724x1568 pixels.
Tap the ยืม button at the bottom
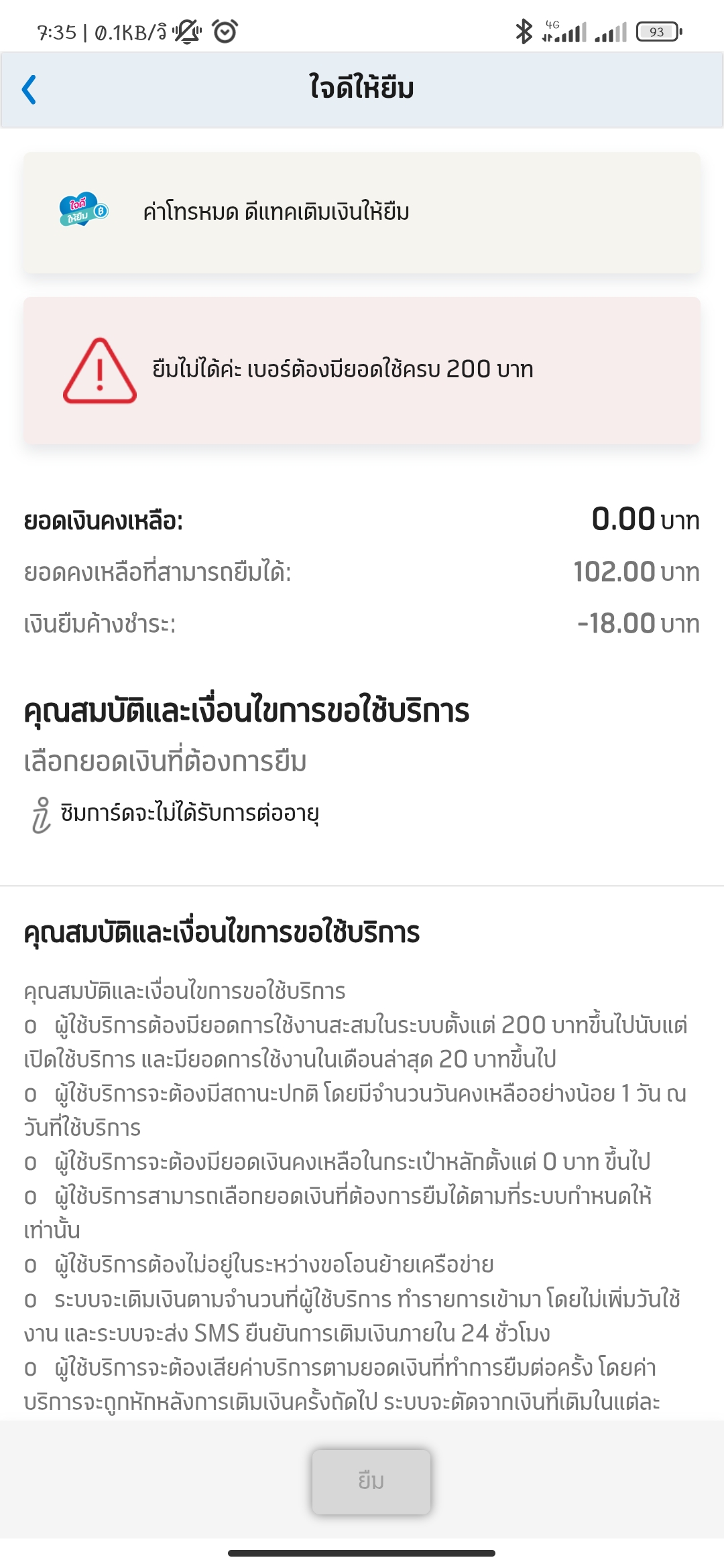[x=371, y=1481]
